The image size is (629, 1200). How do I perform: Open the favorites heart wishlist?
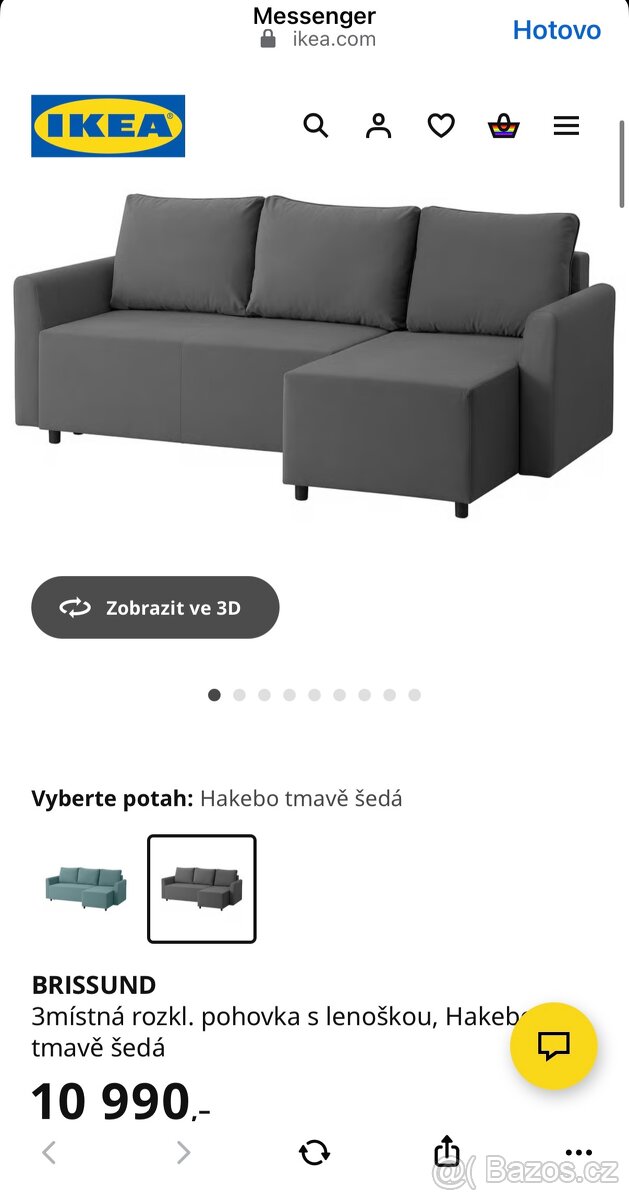[x=441, y=126]
